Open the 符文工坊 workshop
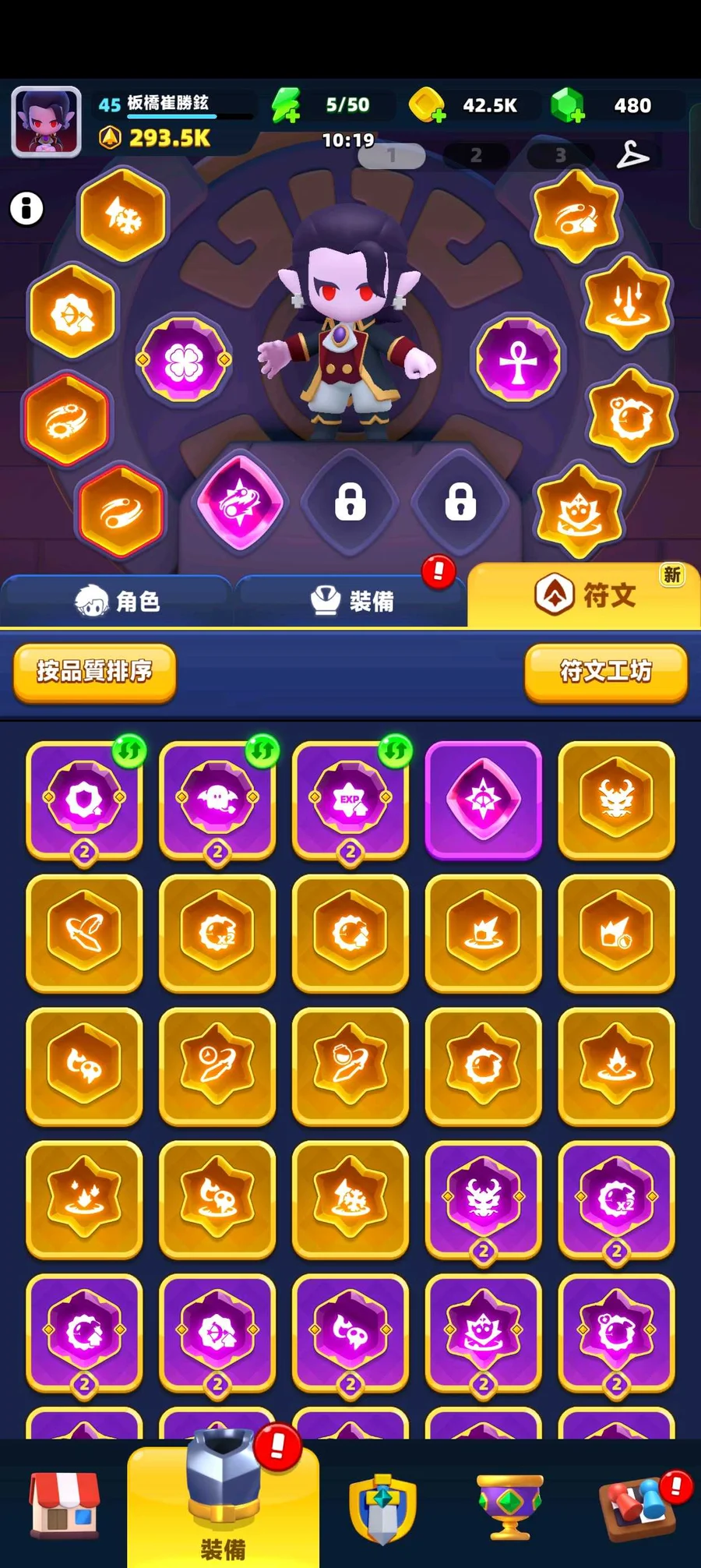701x1568 pixels. pos(606,672)
